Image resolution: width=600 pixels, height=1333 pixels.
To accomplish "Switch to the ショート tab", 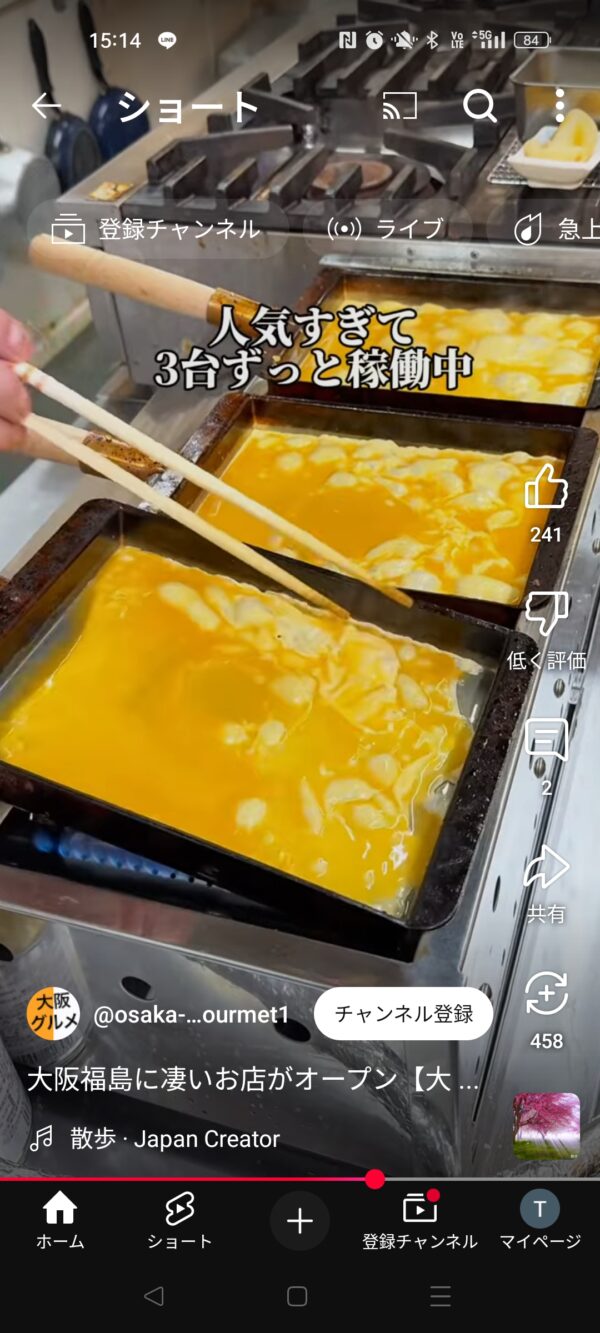I will [180, 1220].
